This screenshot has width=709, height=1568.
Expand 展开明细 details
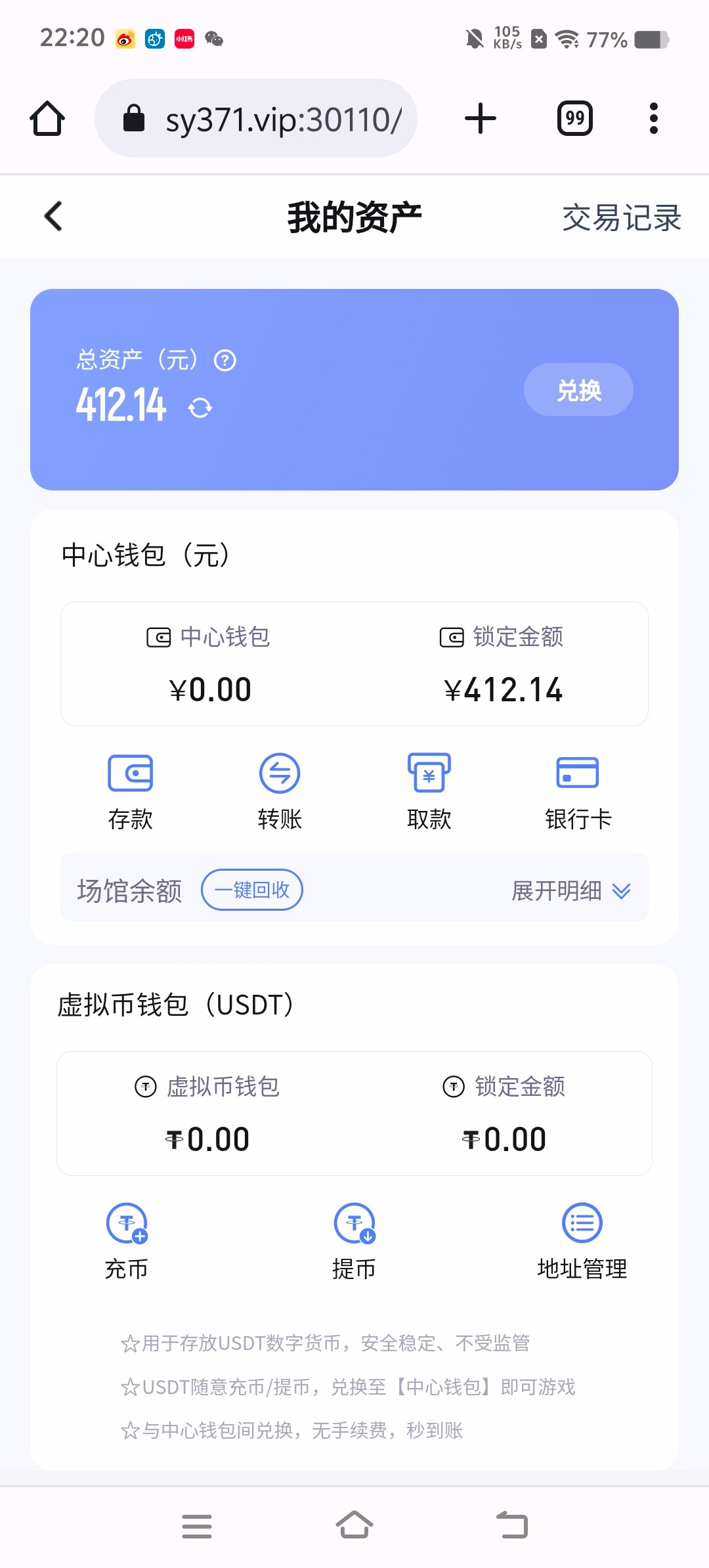[x=570, y=890]
